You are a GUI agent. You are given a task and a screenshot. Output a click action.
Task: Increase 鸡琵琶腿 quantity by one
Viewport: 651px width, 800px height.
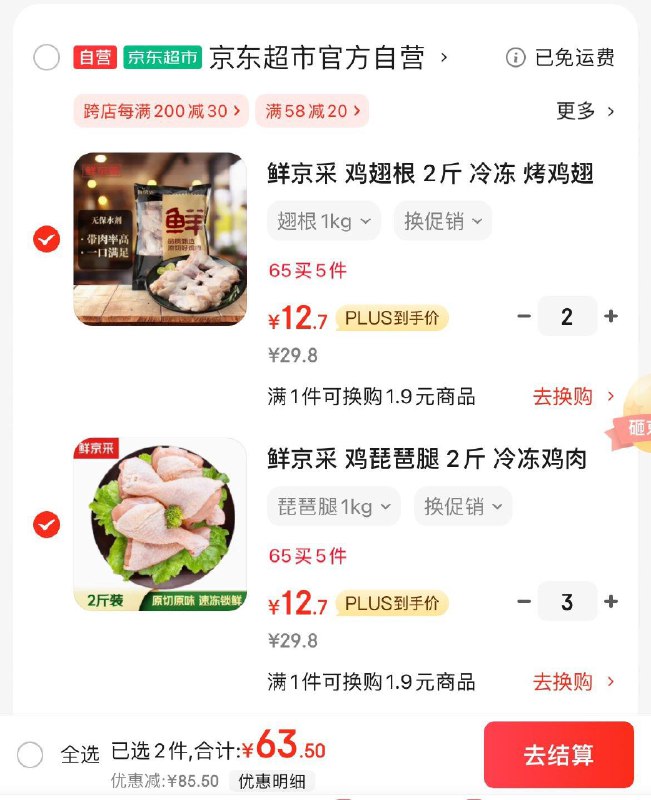coord(611,602)
